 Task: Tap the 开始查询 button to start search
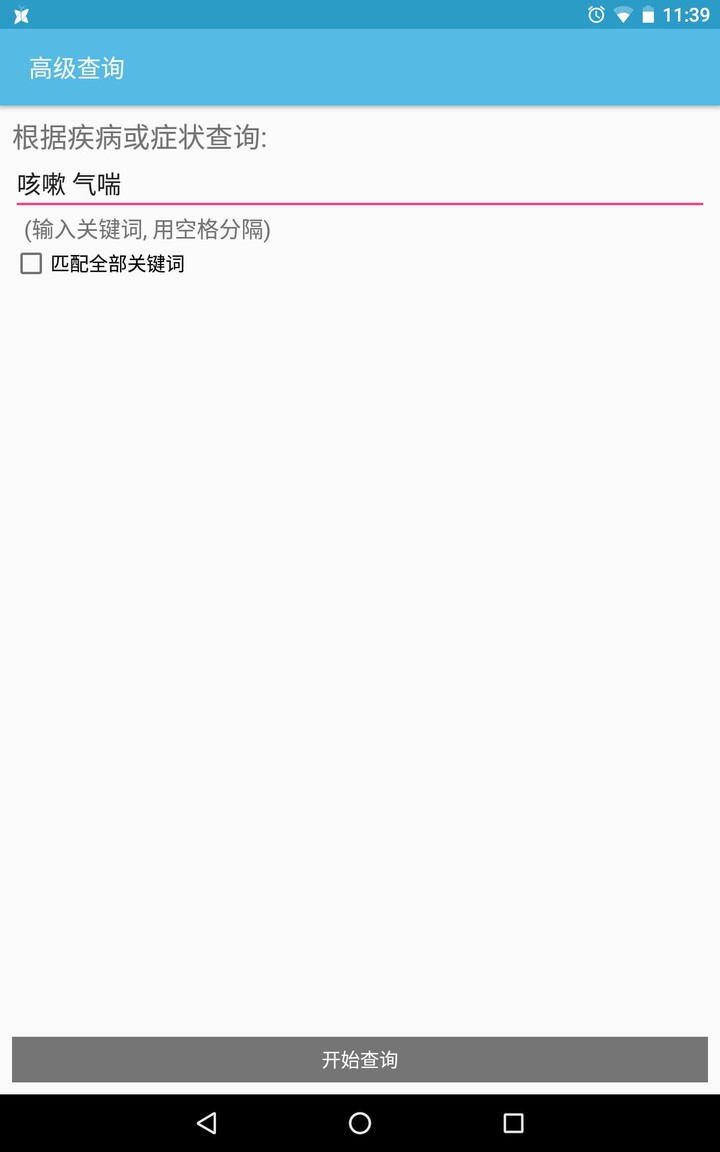360,1060
